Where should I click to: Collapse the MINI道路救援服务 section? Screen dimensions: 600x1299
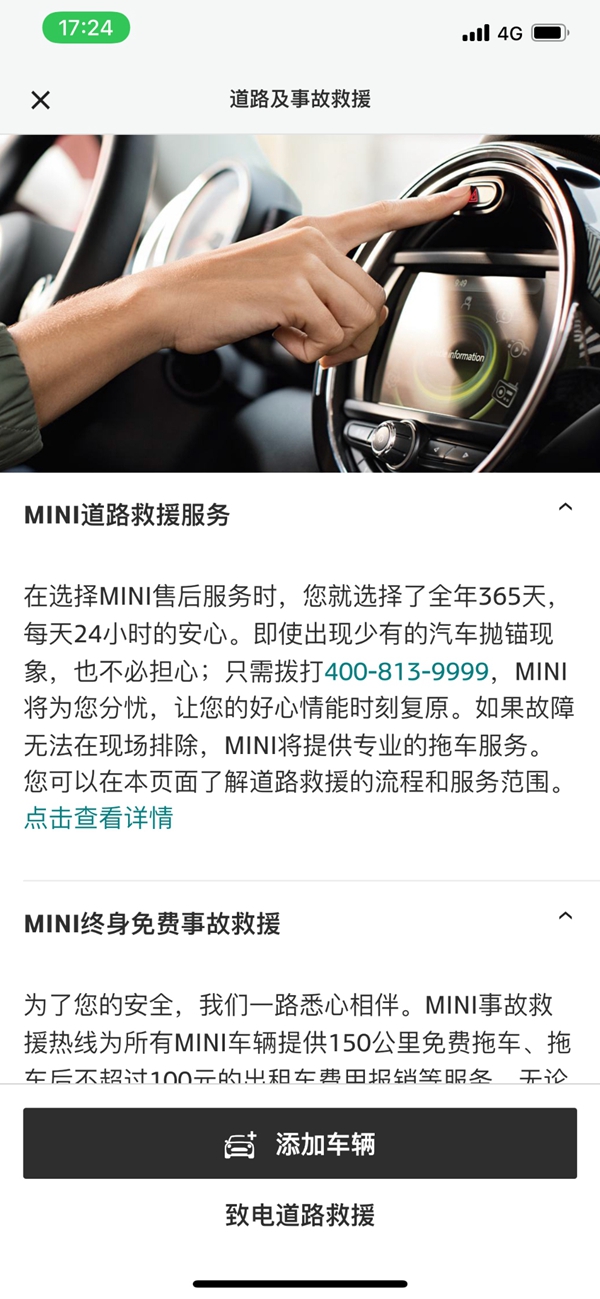coord(565,507)
